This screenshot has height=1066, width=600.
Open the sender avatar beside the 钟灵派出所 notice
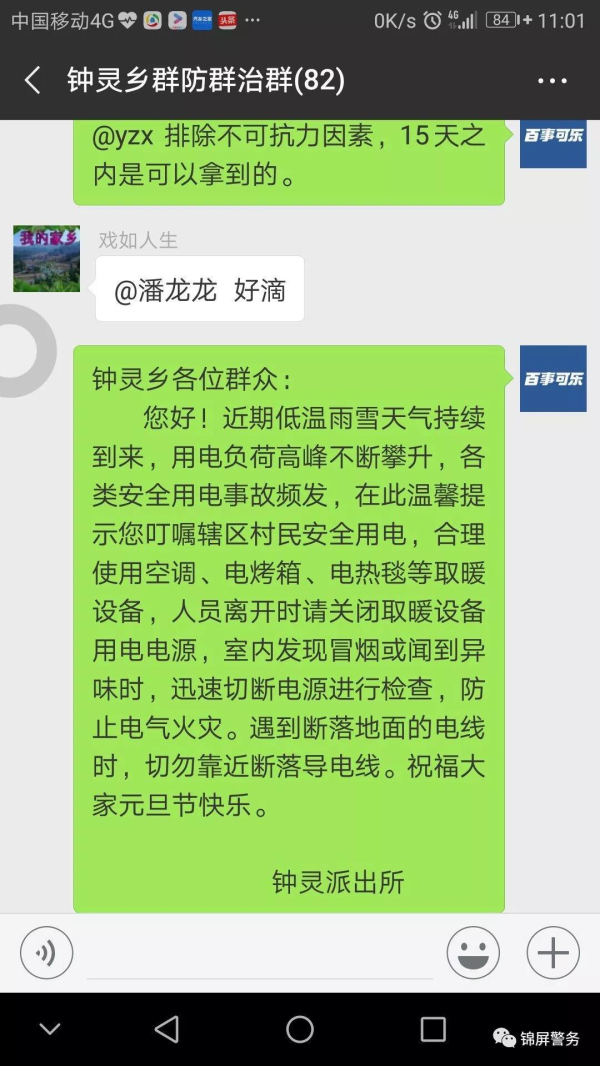click(x=553, y=378)
